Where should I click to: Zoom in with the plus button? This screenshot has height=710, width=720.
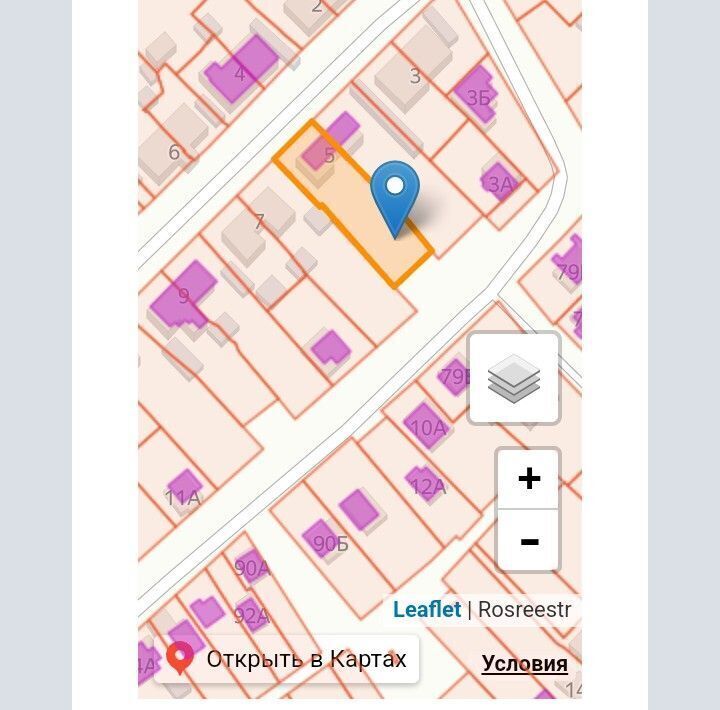[x=529, y=479]
